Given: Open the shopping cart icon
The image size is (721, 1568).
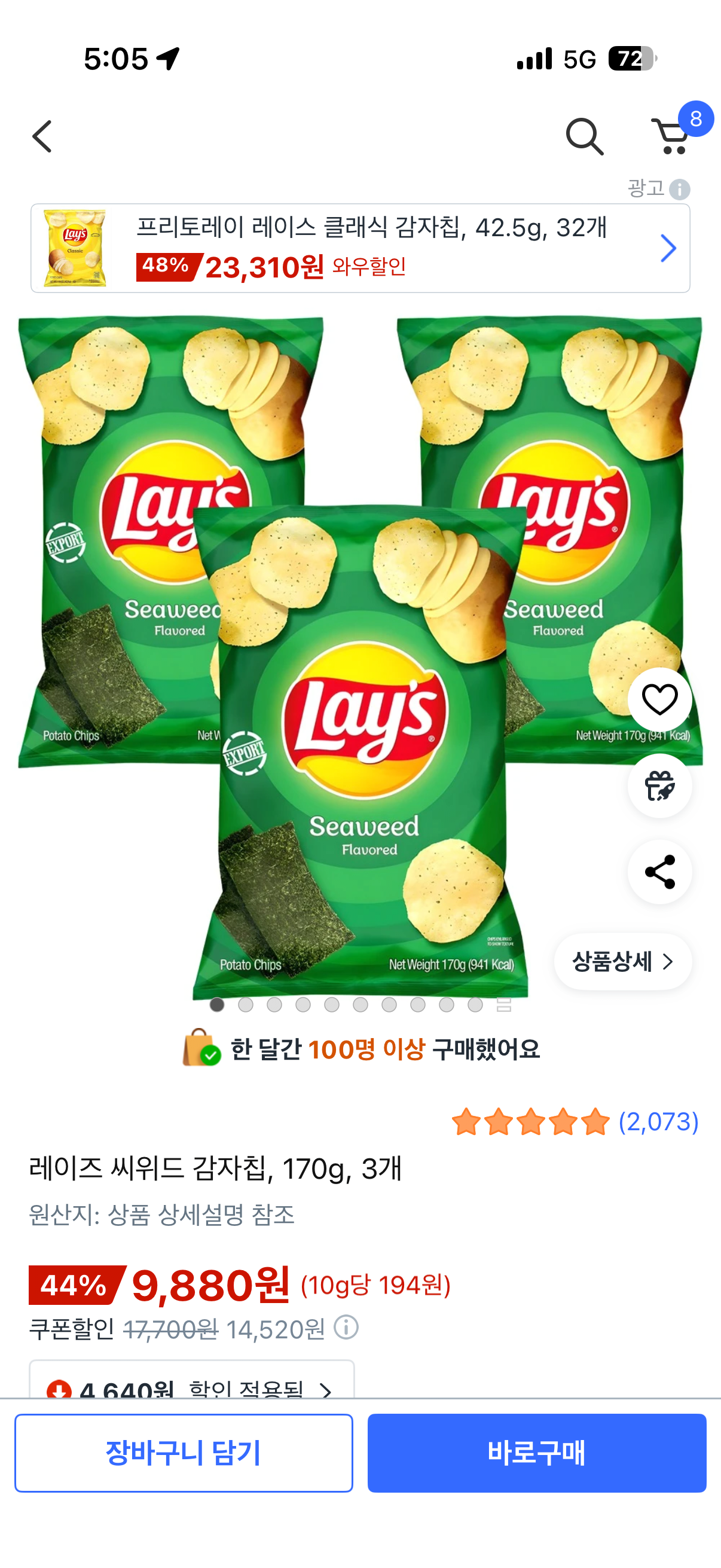Looking at the screenshot, I should pos(671,135).
